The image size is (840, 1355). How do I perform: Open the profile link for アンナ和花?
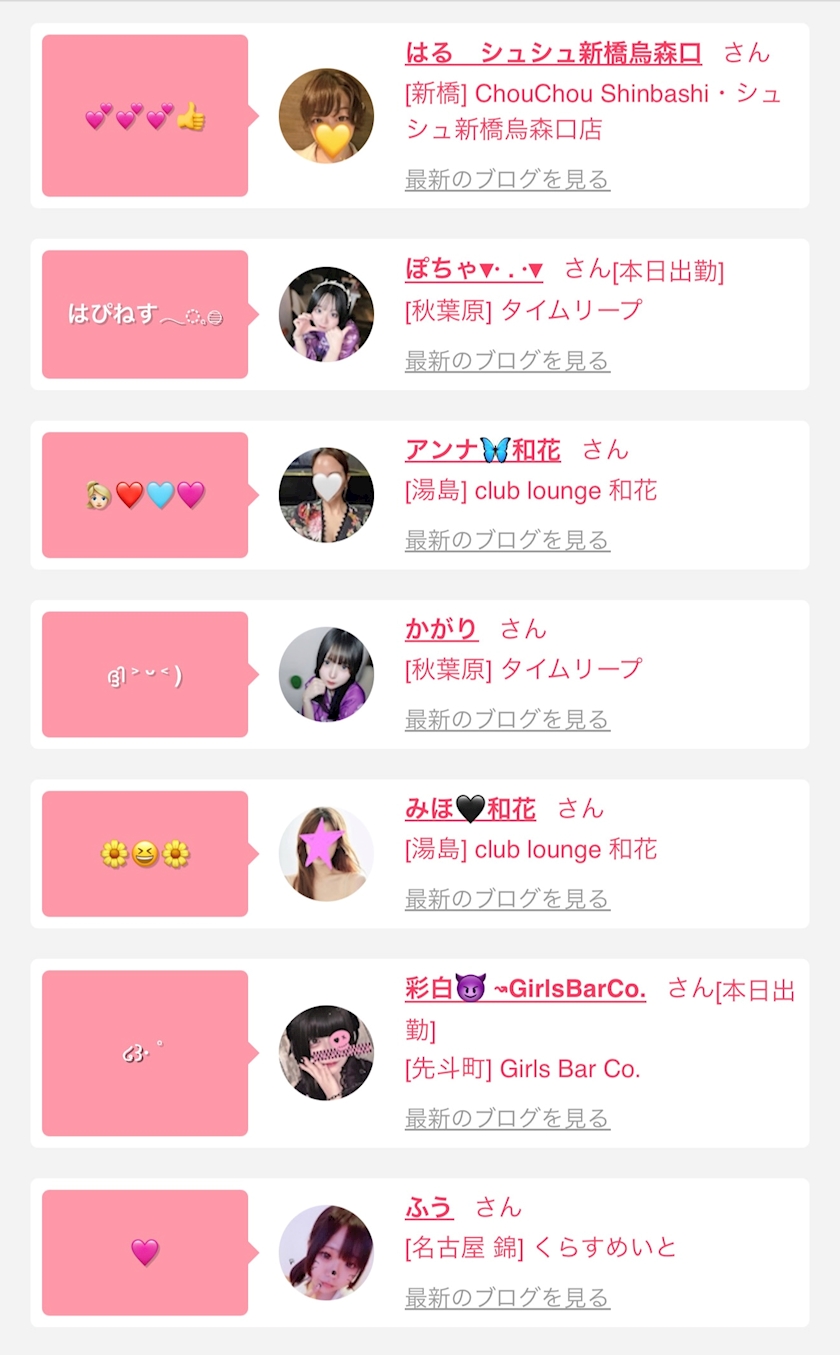[x=483, y=450]
